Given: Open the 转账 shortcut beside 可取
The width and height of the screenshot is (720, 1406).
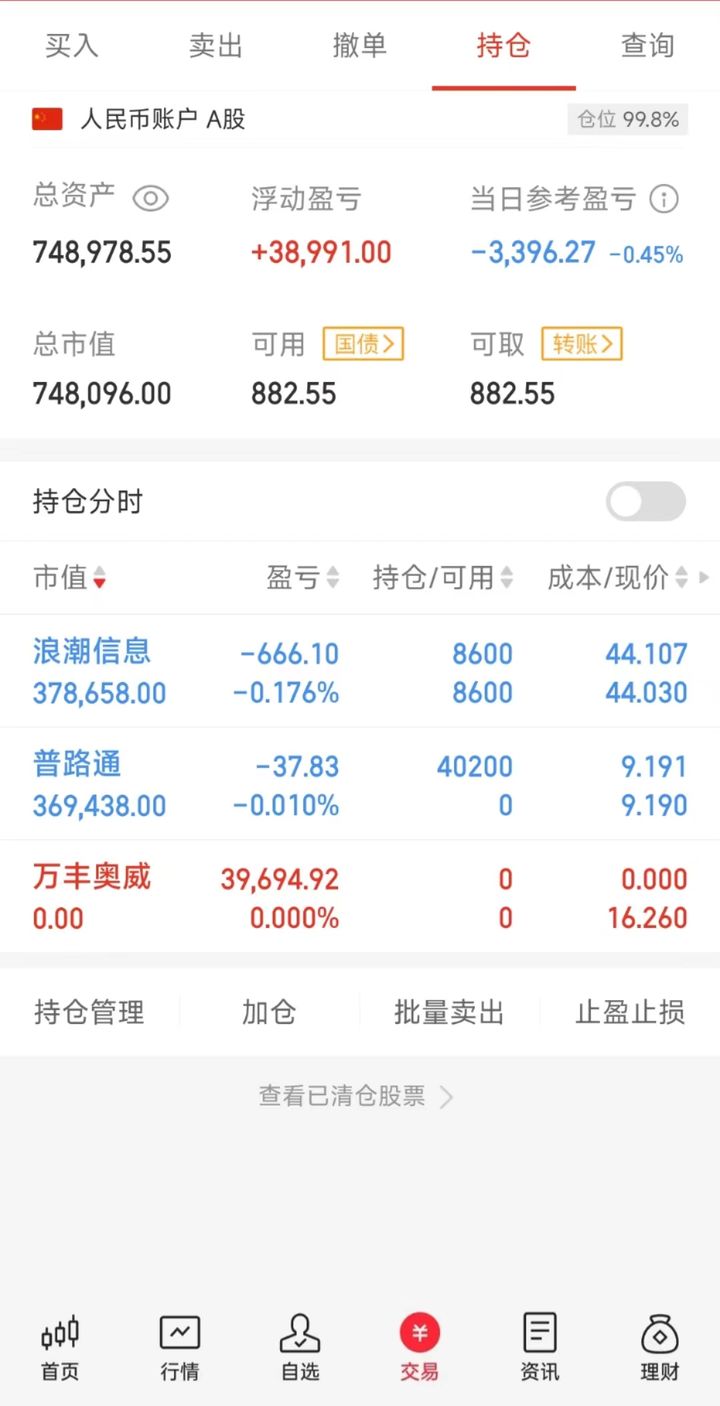Looking at the screenshot, I should [x=581, y=344].
